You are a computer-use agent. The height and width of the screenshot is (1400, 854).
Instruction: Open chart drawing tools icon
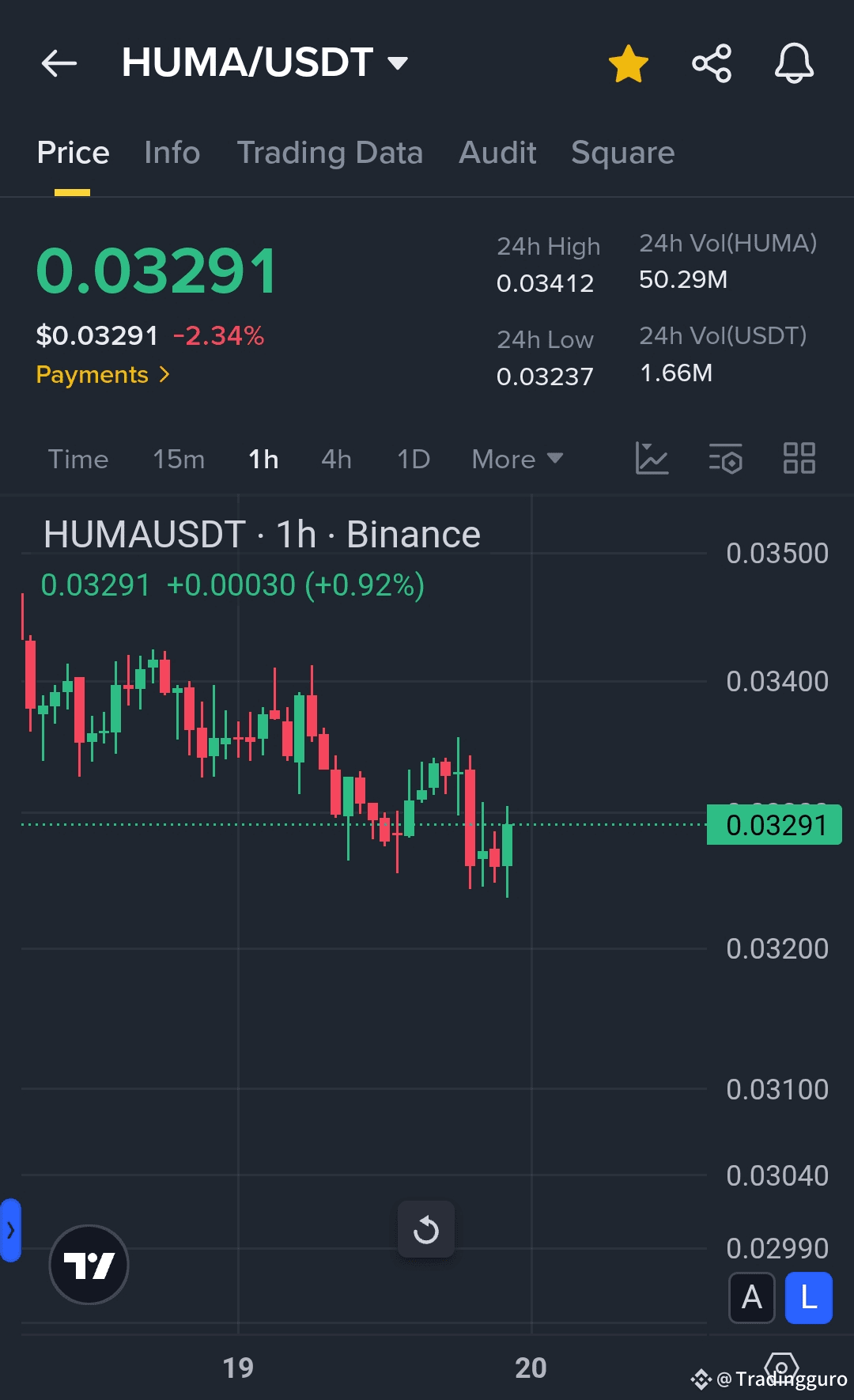coord(652,458)
